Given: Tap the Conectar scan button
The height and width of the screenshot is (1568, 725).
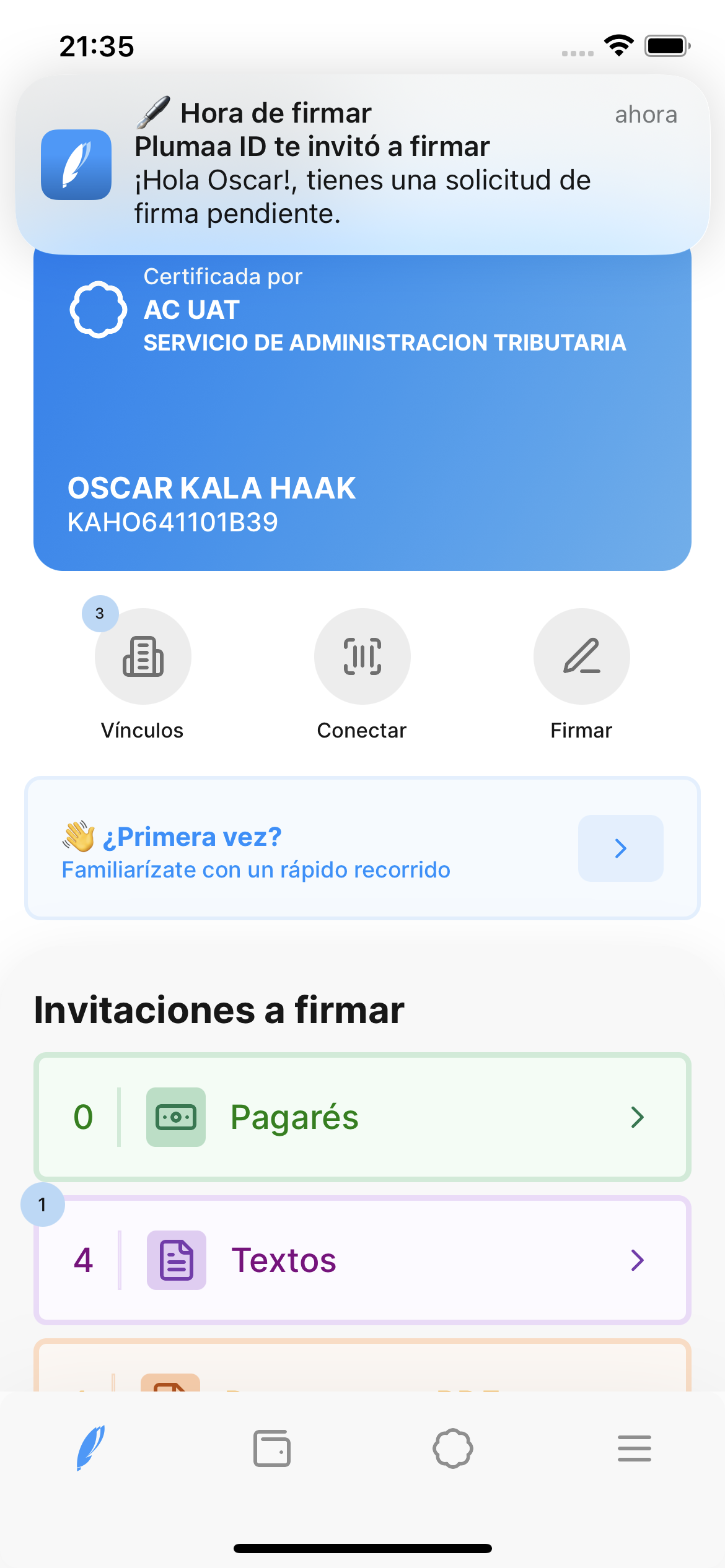Looking at the screenshot, I should coord(362,656).
